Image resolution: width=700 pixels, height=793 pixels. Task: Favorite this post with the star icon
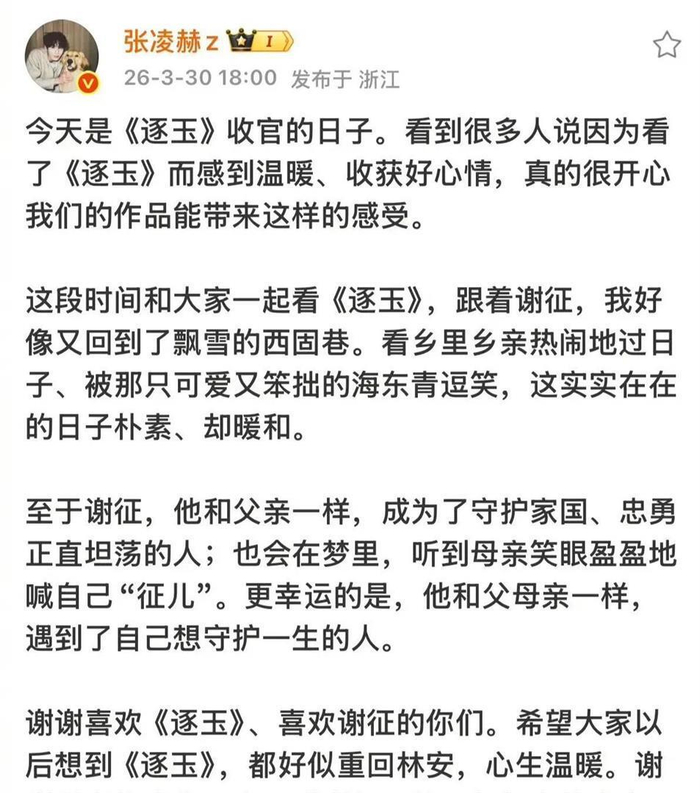pyautogui.click(x=666, y=45)
